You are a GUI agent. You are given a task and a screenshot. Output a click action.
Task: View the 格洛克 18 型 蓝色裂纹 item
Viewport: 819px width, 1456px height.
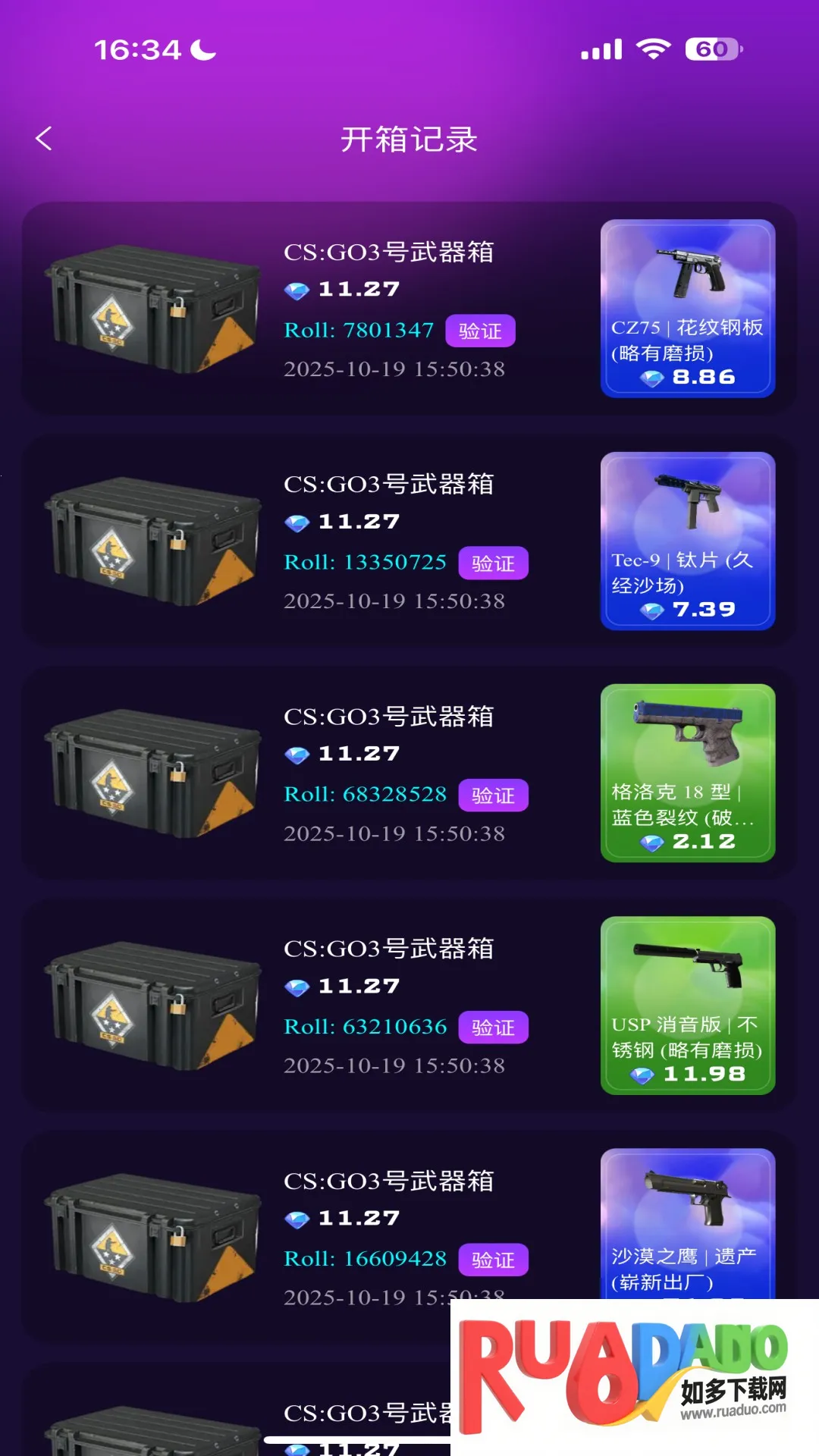[x=687, y=773]
